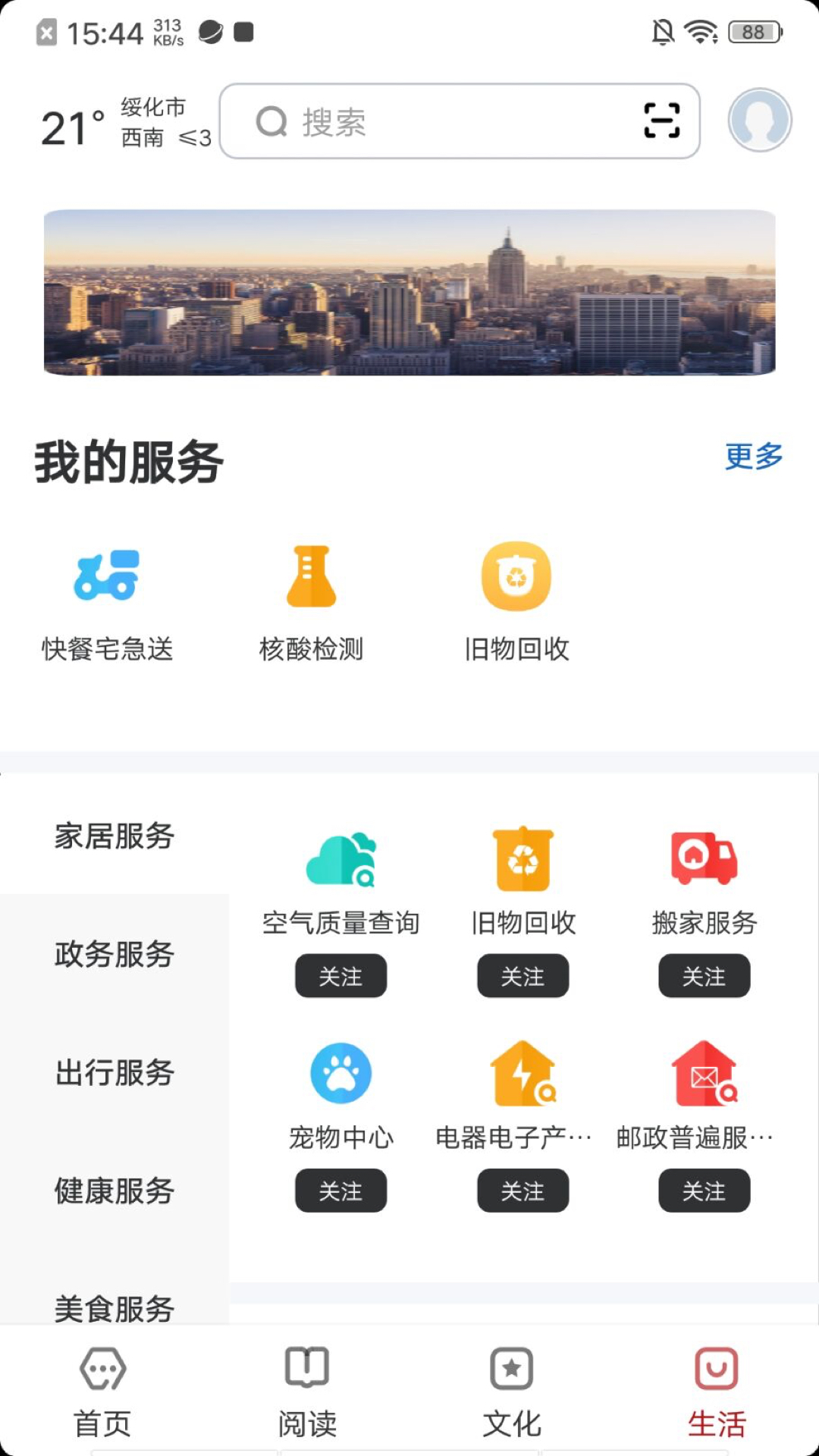This screenshot has width=819, height=1456.
Task: Follow 搬家服务 with its 关注 button
Action: click(704, 976)
